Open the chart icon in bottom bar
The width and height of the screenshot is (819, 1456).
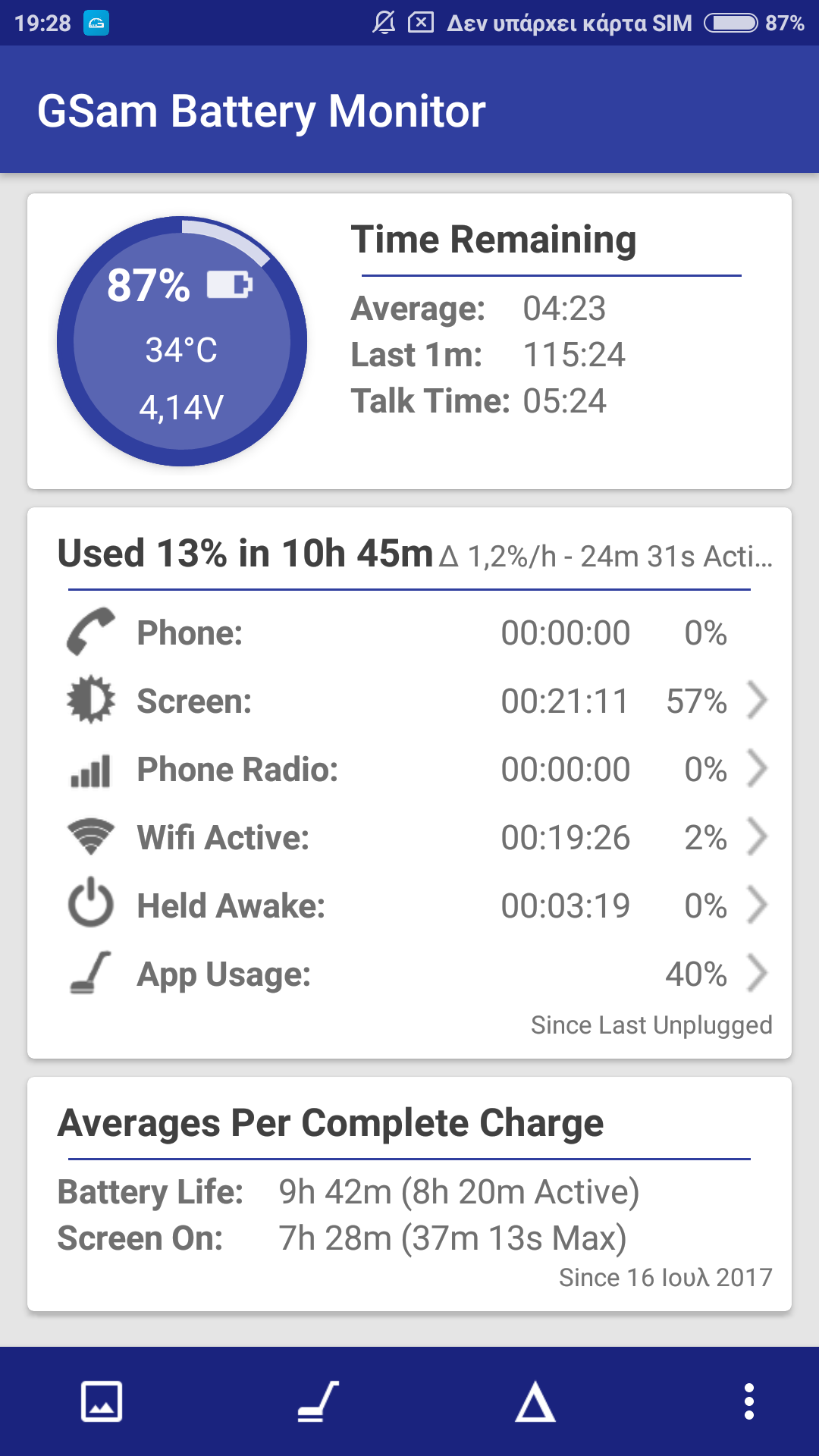[102, 1401]
